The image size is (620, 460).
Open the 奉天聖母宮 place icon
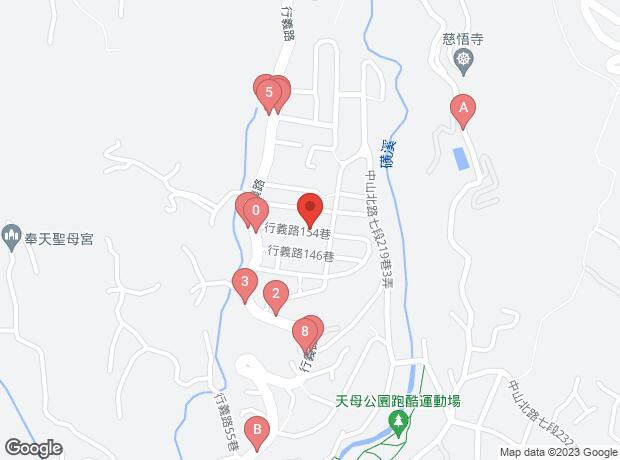pyautogui.click(x=12, y=236)
